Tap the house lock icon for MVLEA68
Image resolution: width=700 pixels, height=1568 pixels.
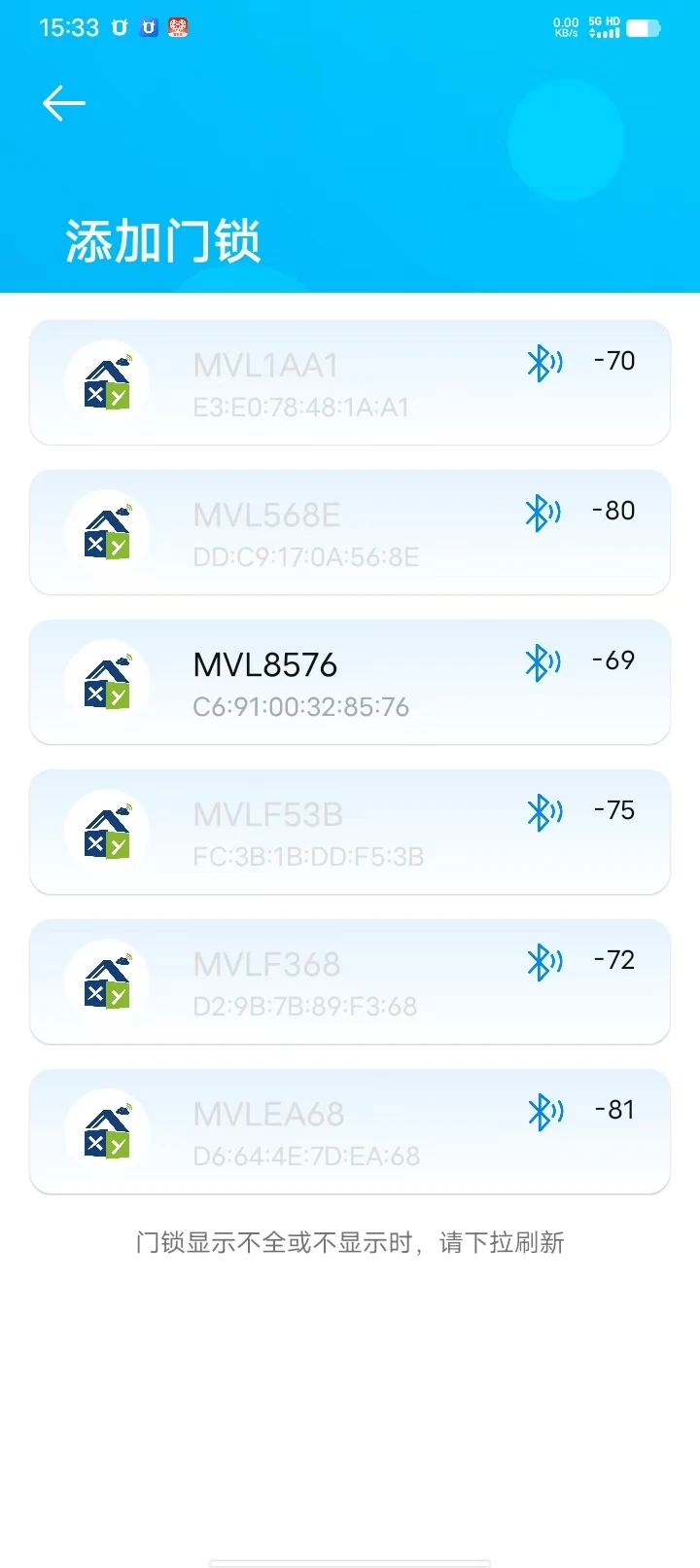coord(107,1131)
